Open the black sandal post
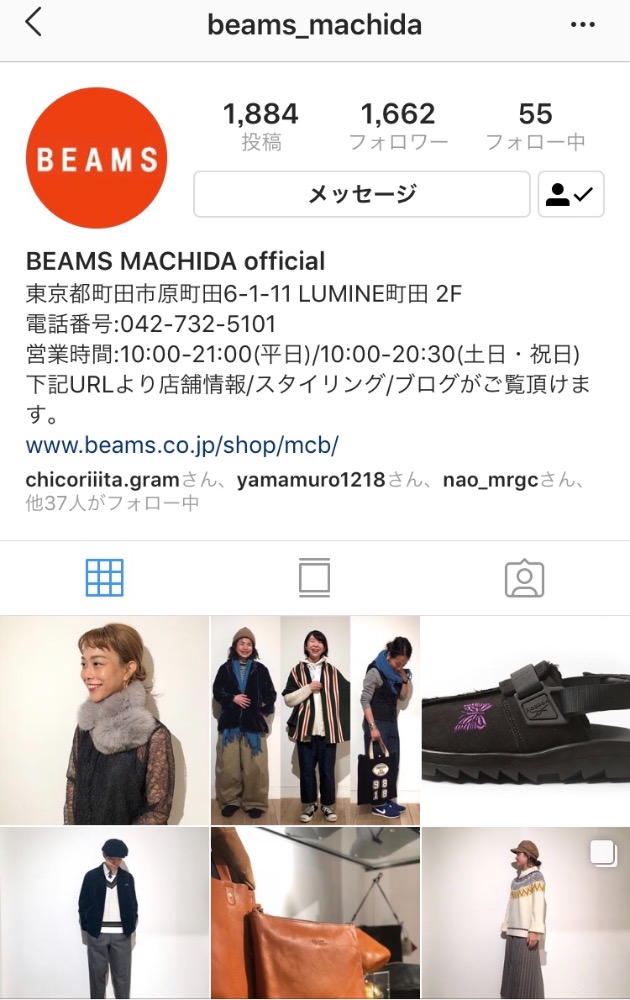The width and height of the screenshot is (630, 1000). (526, 720)
